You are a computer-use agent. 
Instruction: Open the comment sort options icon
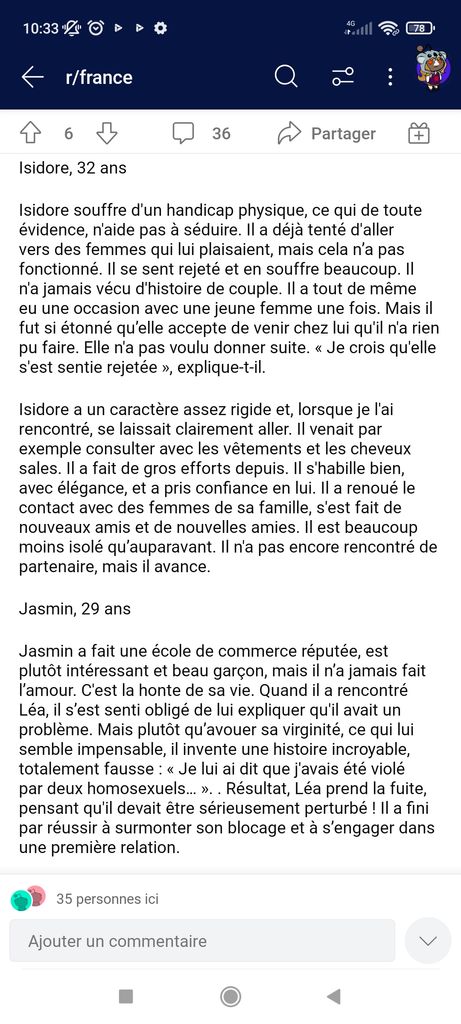click(x=343, y=77)
